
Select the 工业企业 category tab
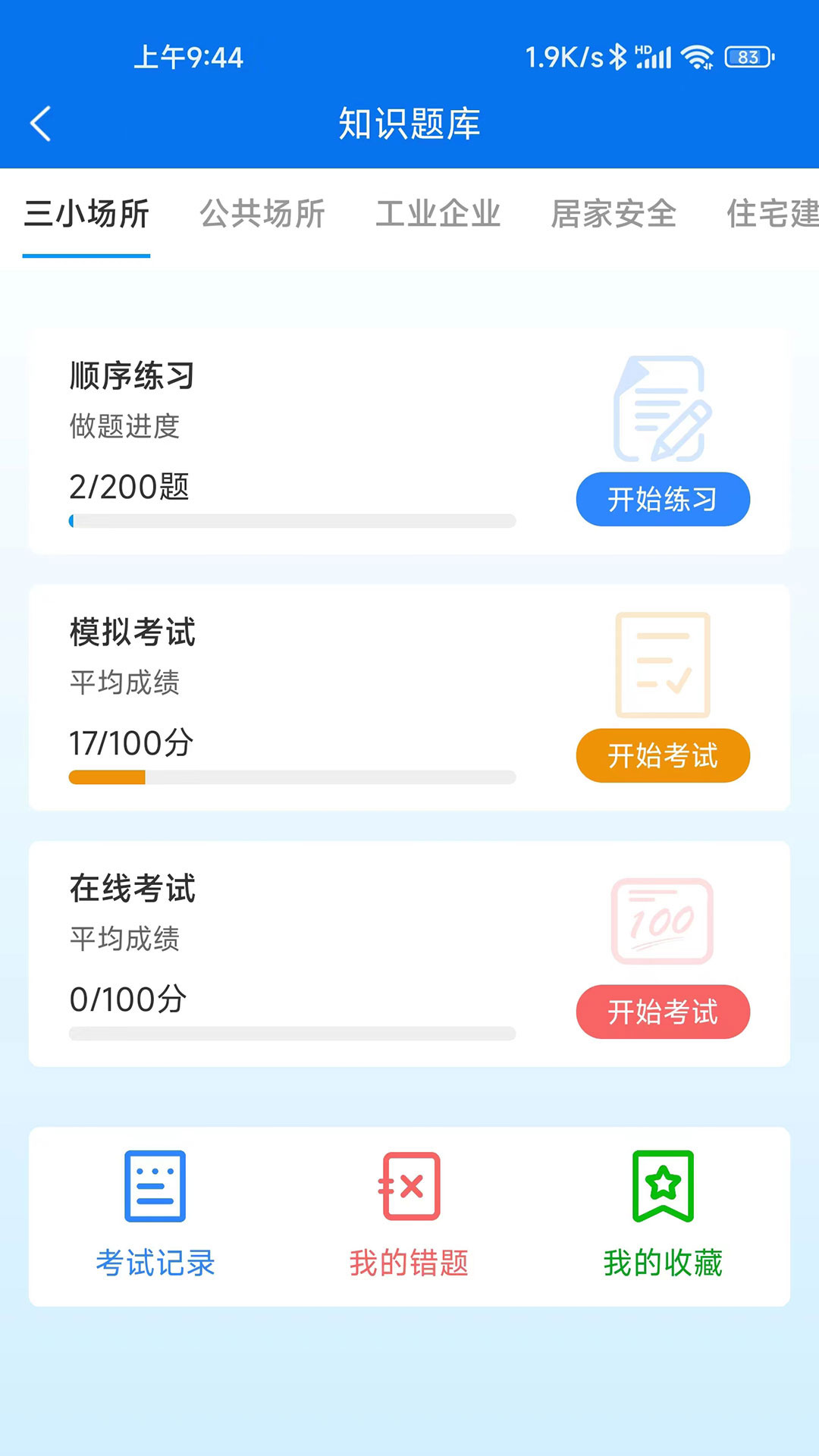coord(438,215)
